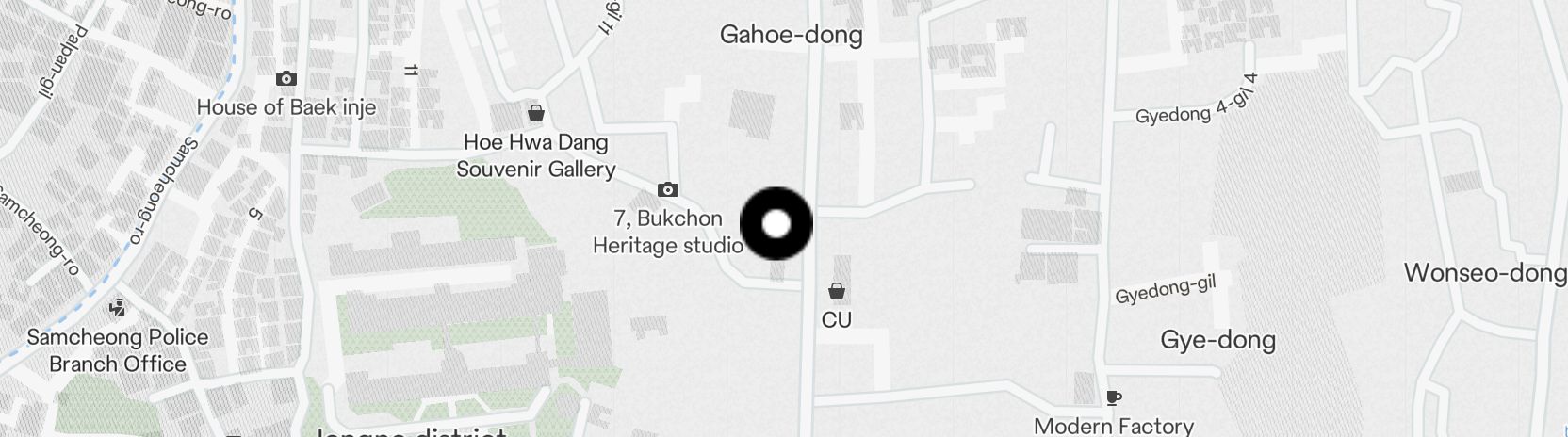The height and width of the screenshot is (437, 1568).
Task: Tap the black location marker pin
Action: [x=776, y=224]
